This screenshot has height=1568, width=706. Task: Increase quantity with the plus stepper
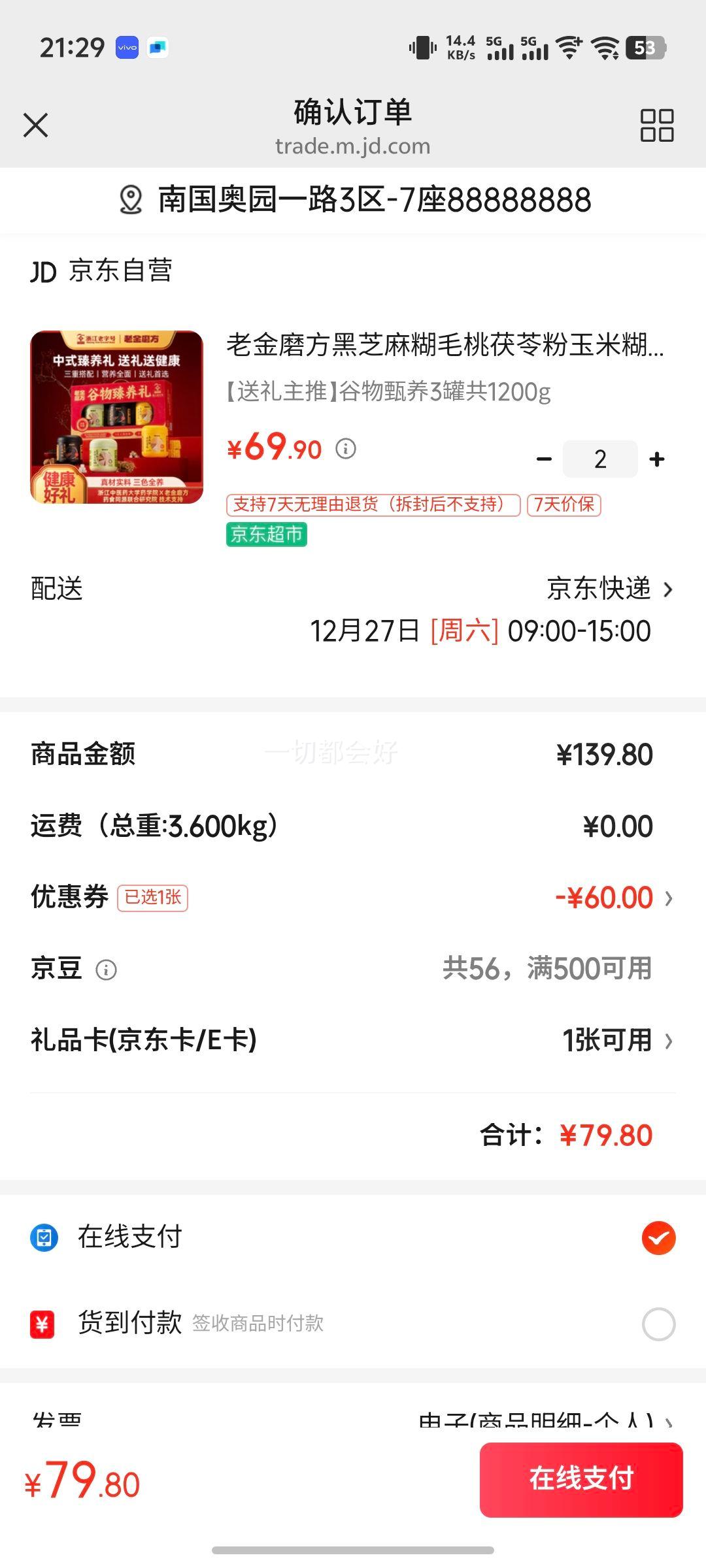click(656, 458)
